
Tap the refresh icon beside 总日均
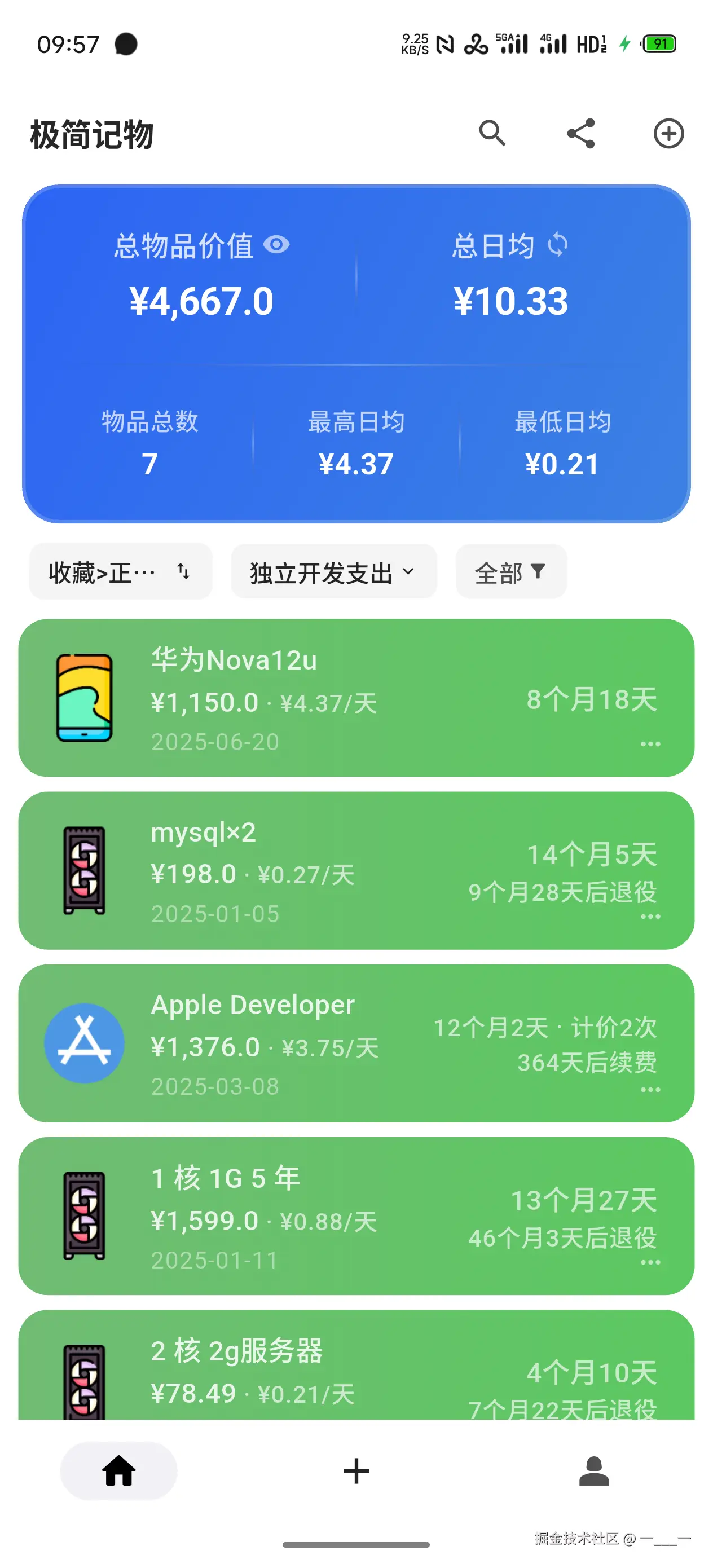(558, 245)
